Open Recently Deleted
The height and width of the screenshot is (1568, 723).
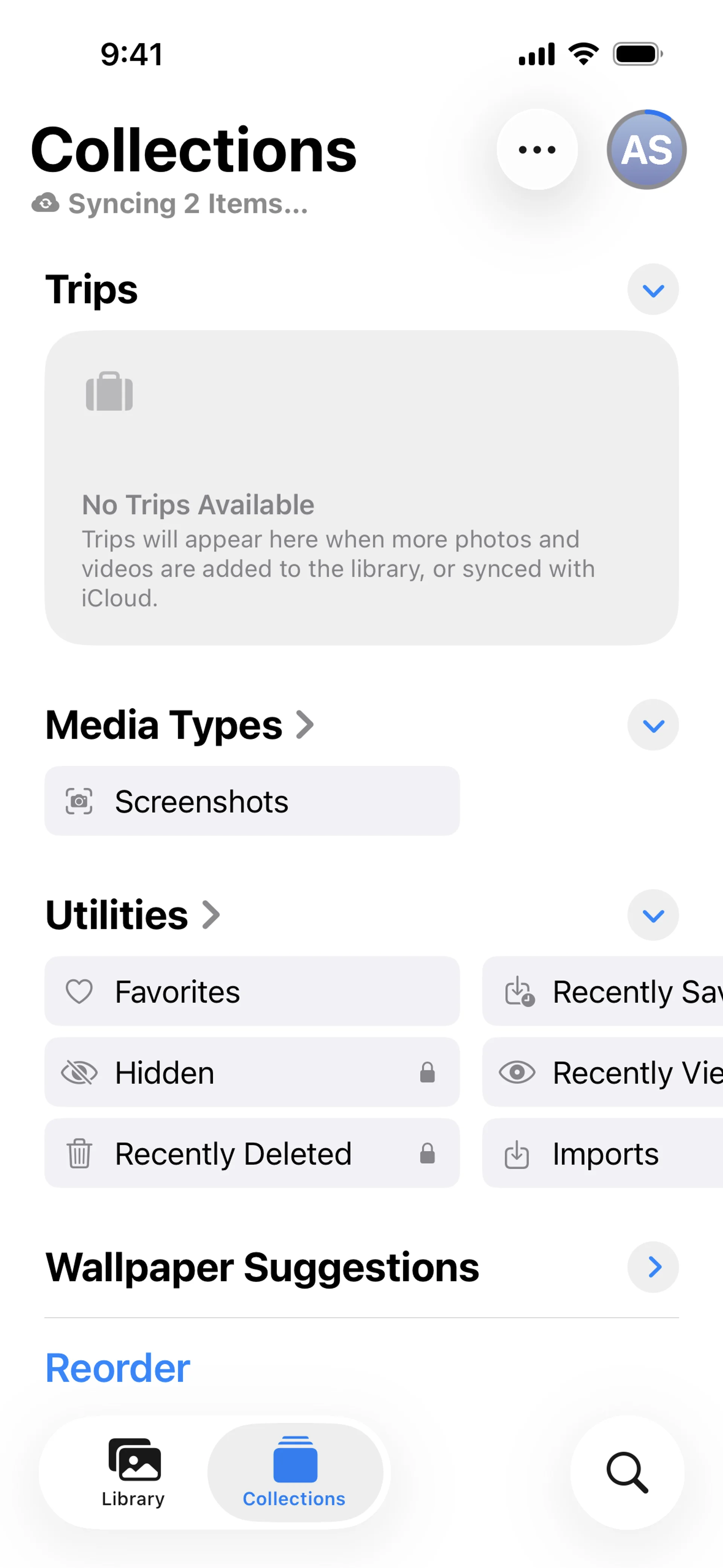pyautogui.click(x=252, y=1154)
